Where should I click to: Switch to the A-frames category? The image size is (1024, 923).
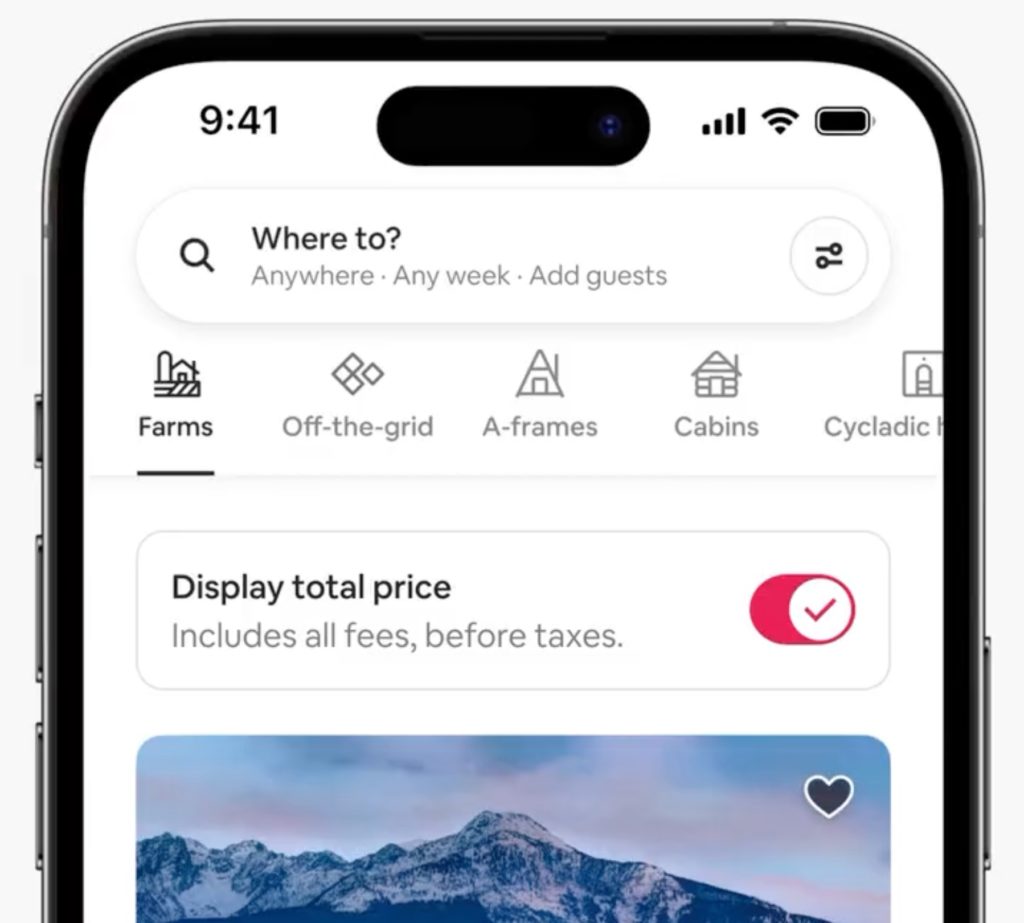[x=540, y=397]
